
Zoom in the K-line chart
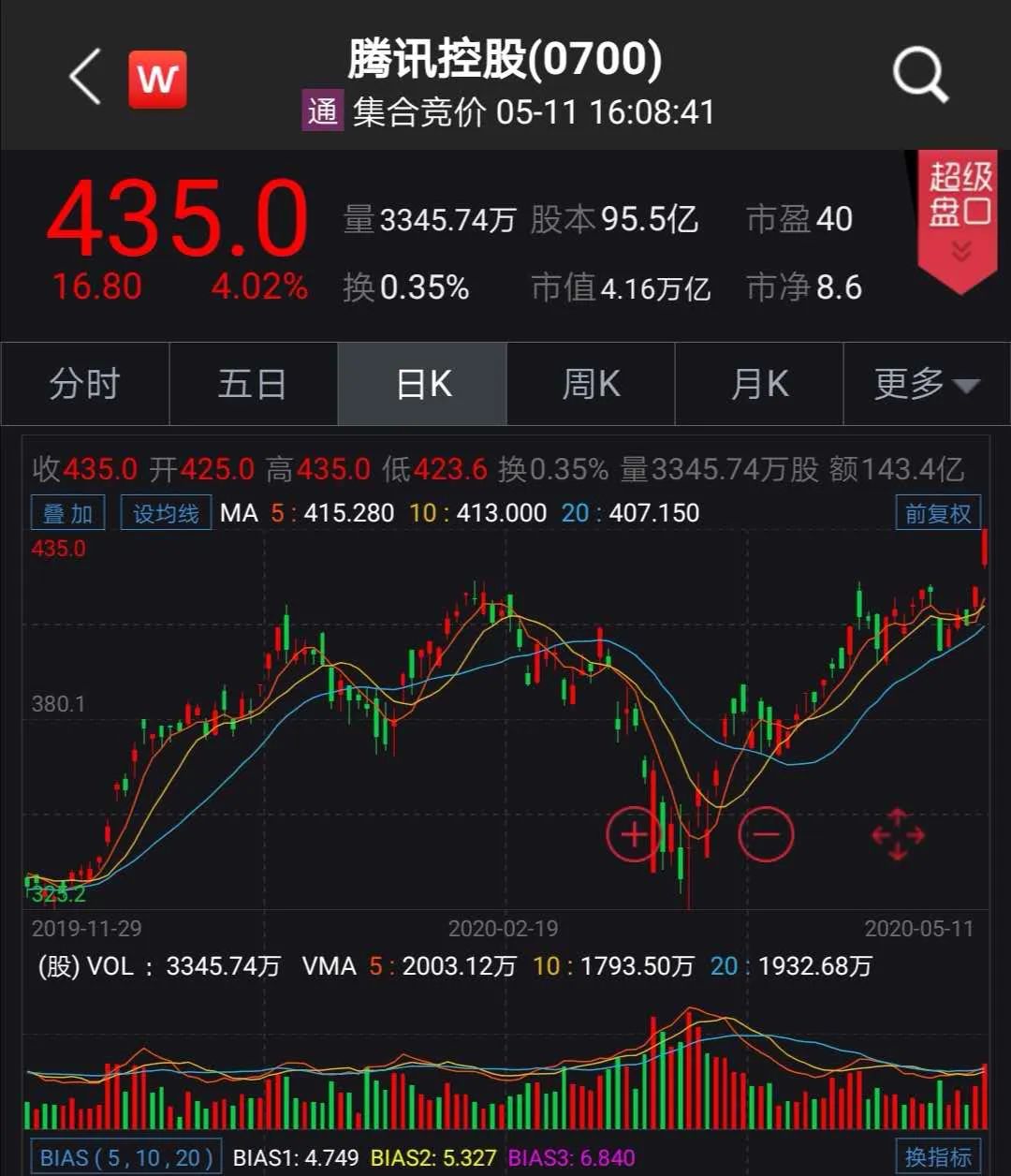pyautogui.click(x=634, y=833)
